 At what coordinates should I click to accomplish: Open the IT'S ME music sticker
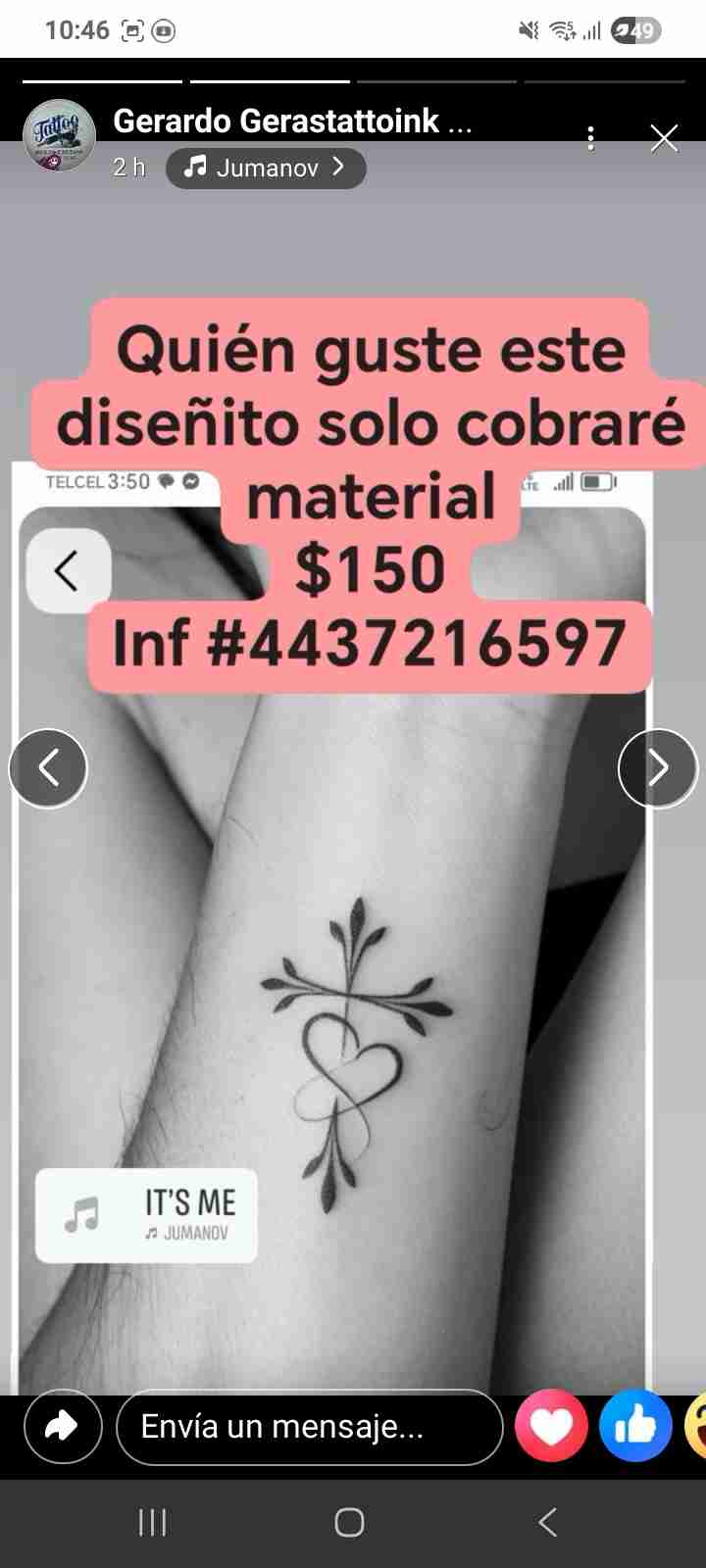(146, 1215)
